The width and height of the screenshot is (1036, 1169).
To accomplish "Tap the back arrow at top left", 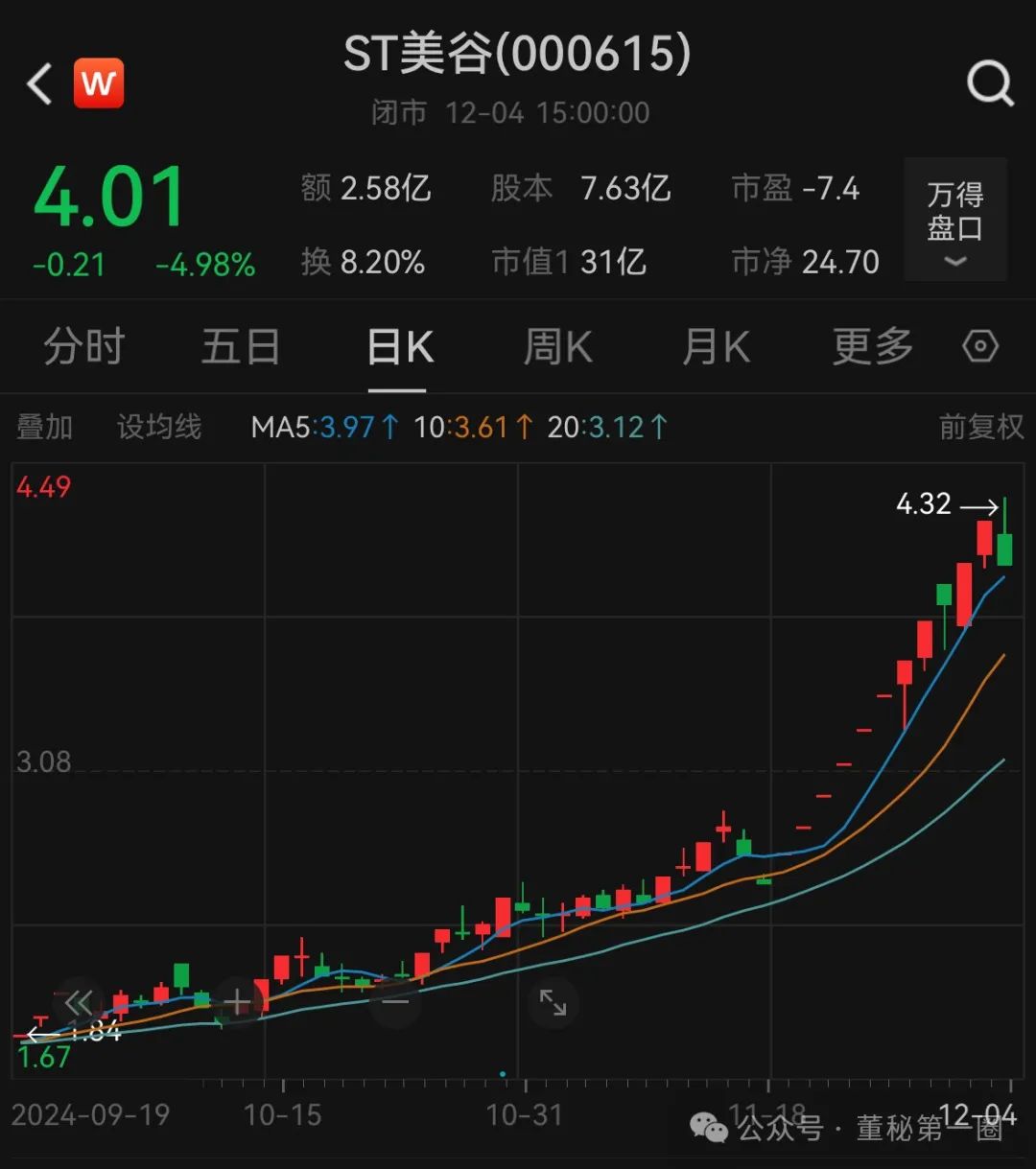I will [36, 82].
